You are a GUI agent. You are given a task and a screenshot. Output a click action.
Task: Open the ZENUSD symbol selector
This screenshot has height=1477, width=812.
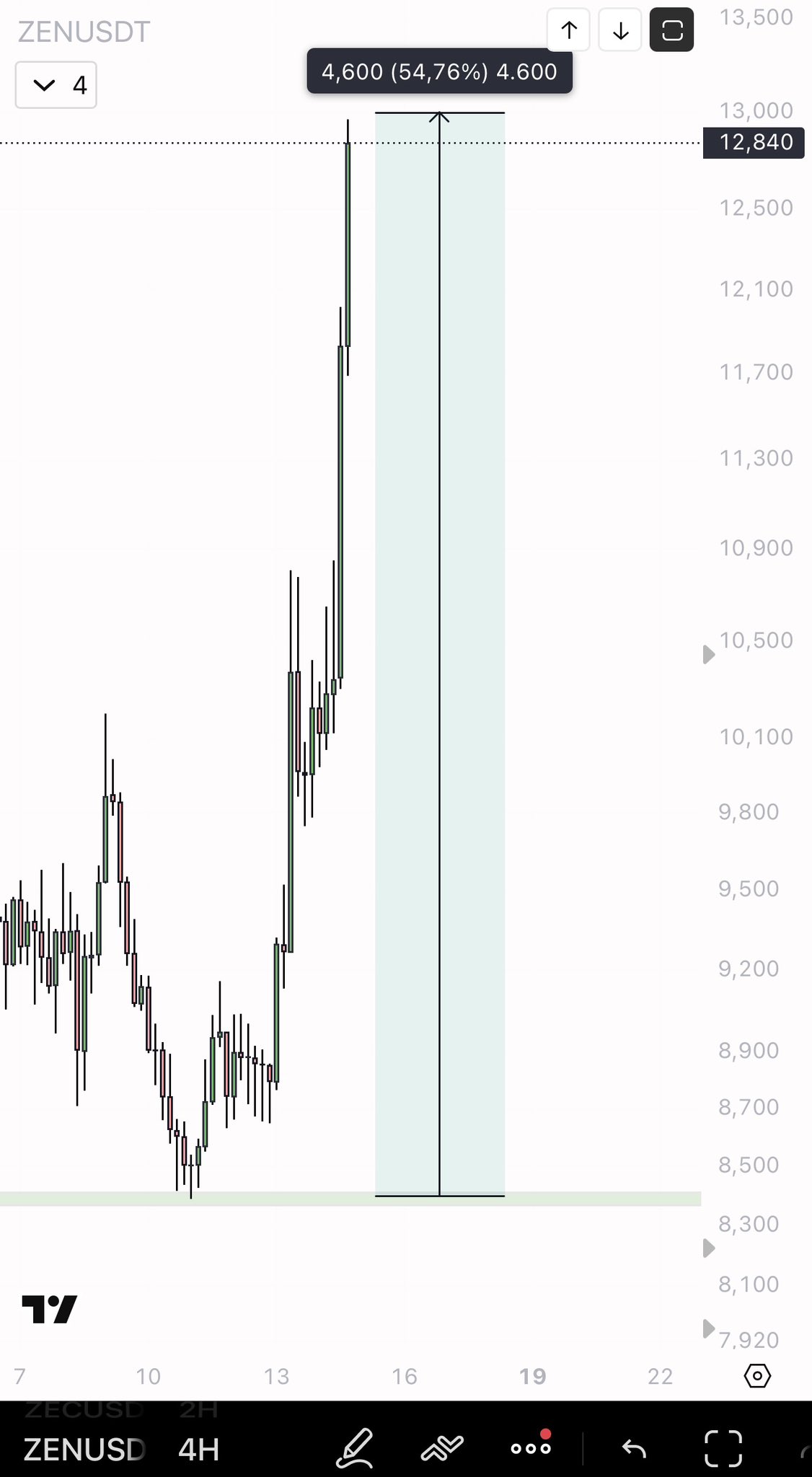pyautogui.click(x=84, y=1449)
